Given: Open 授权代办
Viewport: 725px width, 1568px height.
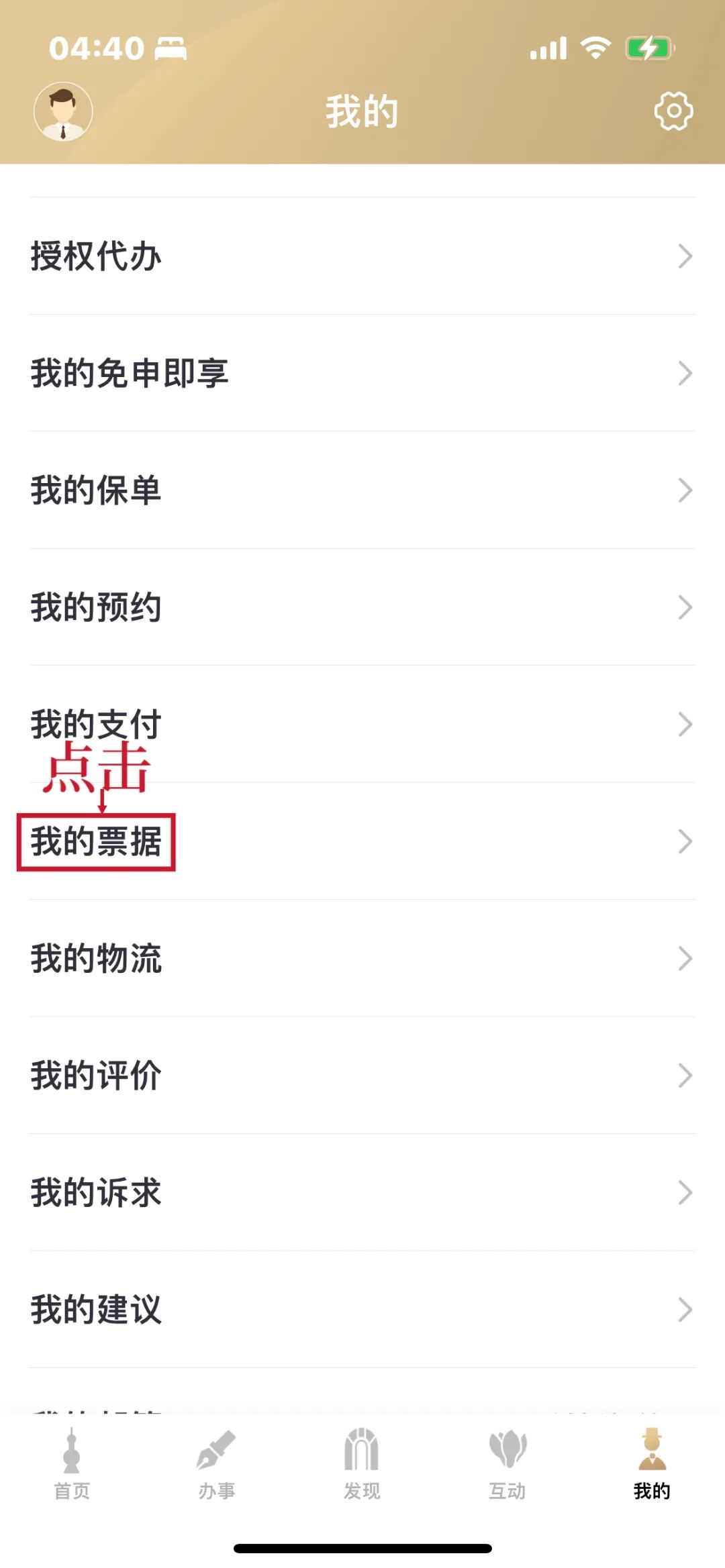Looking at the screenshot, I should pos(362,256).
